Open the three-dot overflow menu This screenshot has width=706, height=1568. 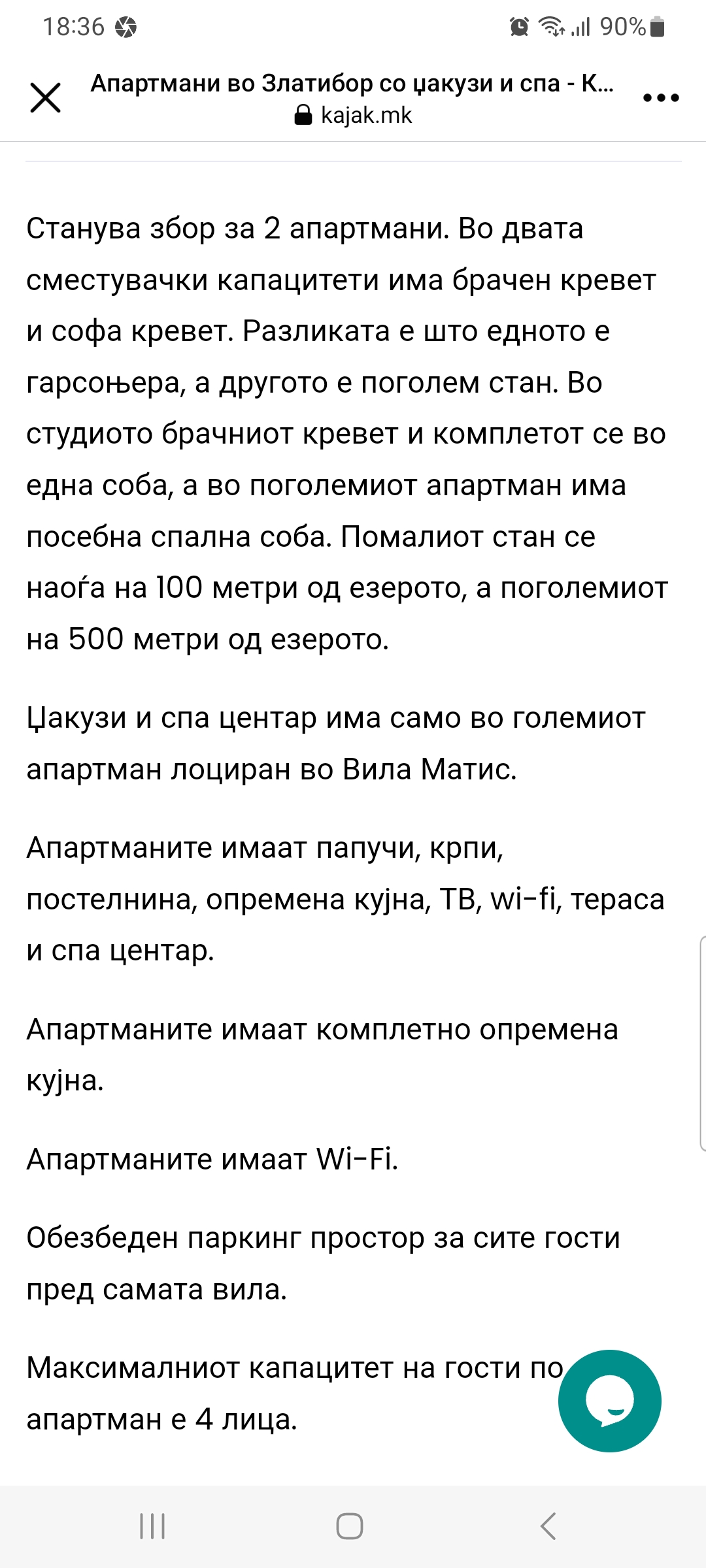tap(661, 98)
